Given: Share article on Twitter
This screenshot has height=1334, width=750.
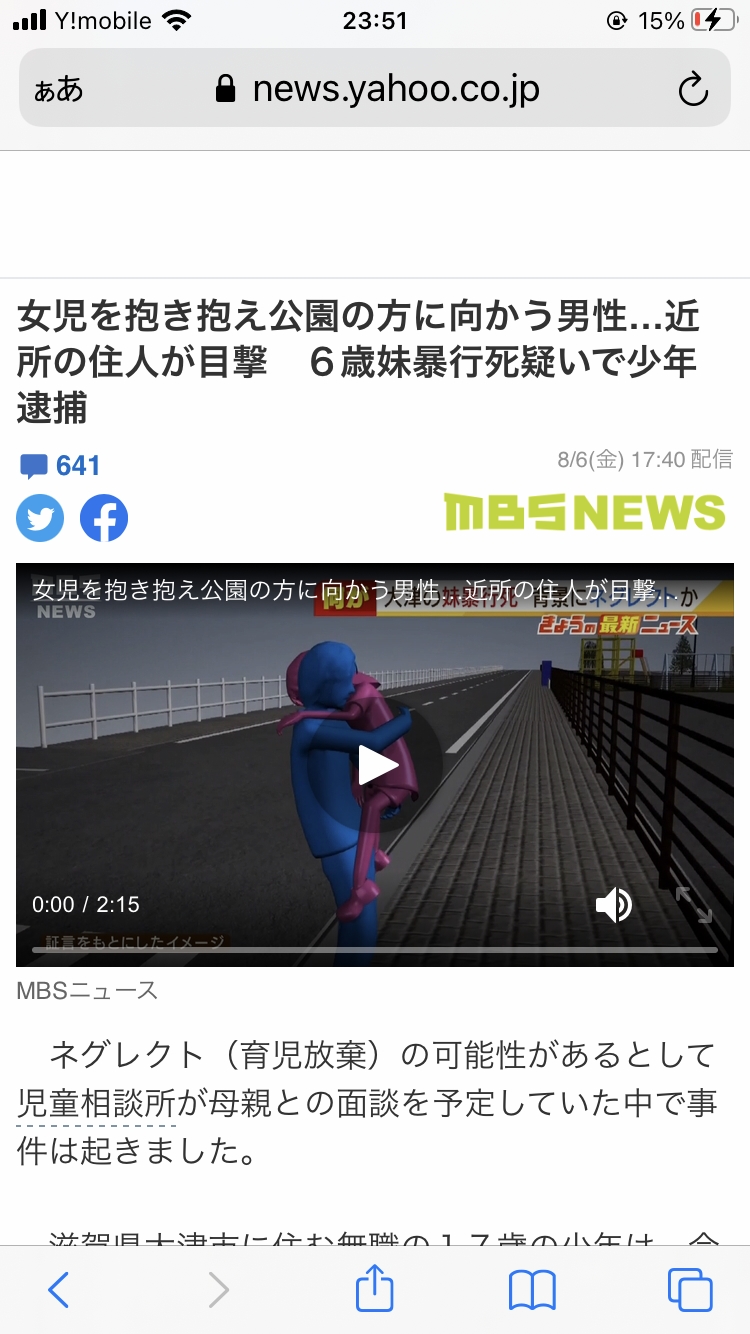Looking at the screenshot, I should click(x=40, y=518).
